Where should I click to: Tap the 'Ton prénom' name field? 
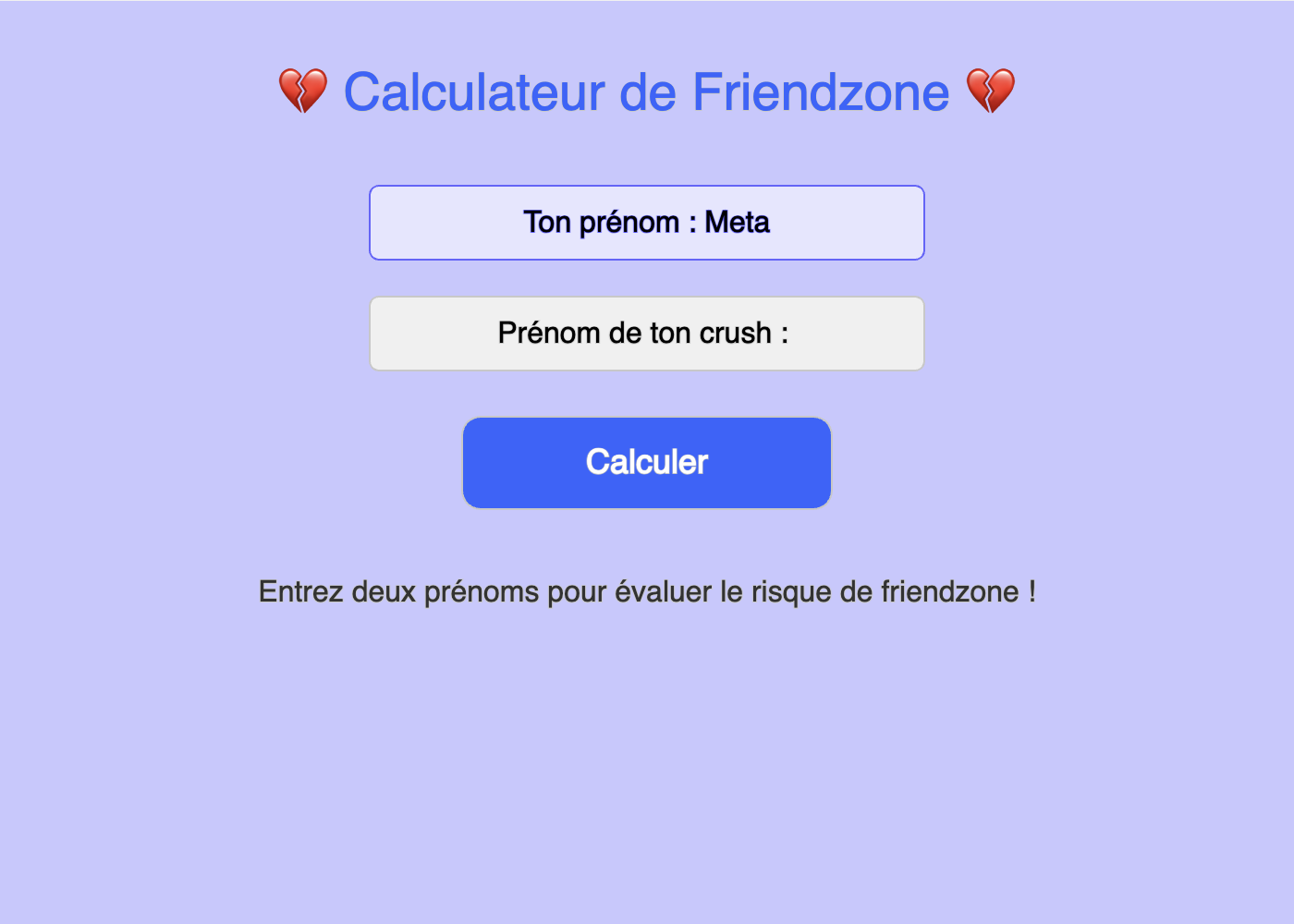[647, 223]
